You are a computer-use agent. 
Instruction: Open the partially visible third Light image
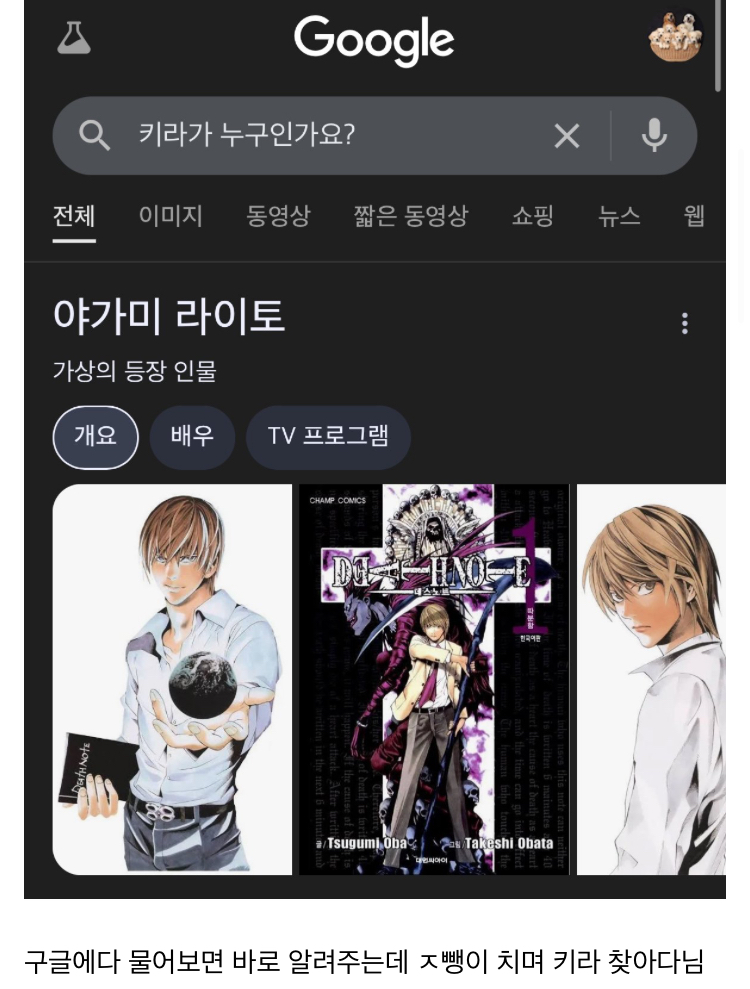pyautogui.click(x=651, y=680)
